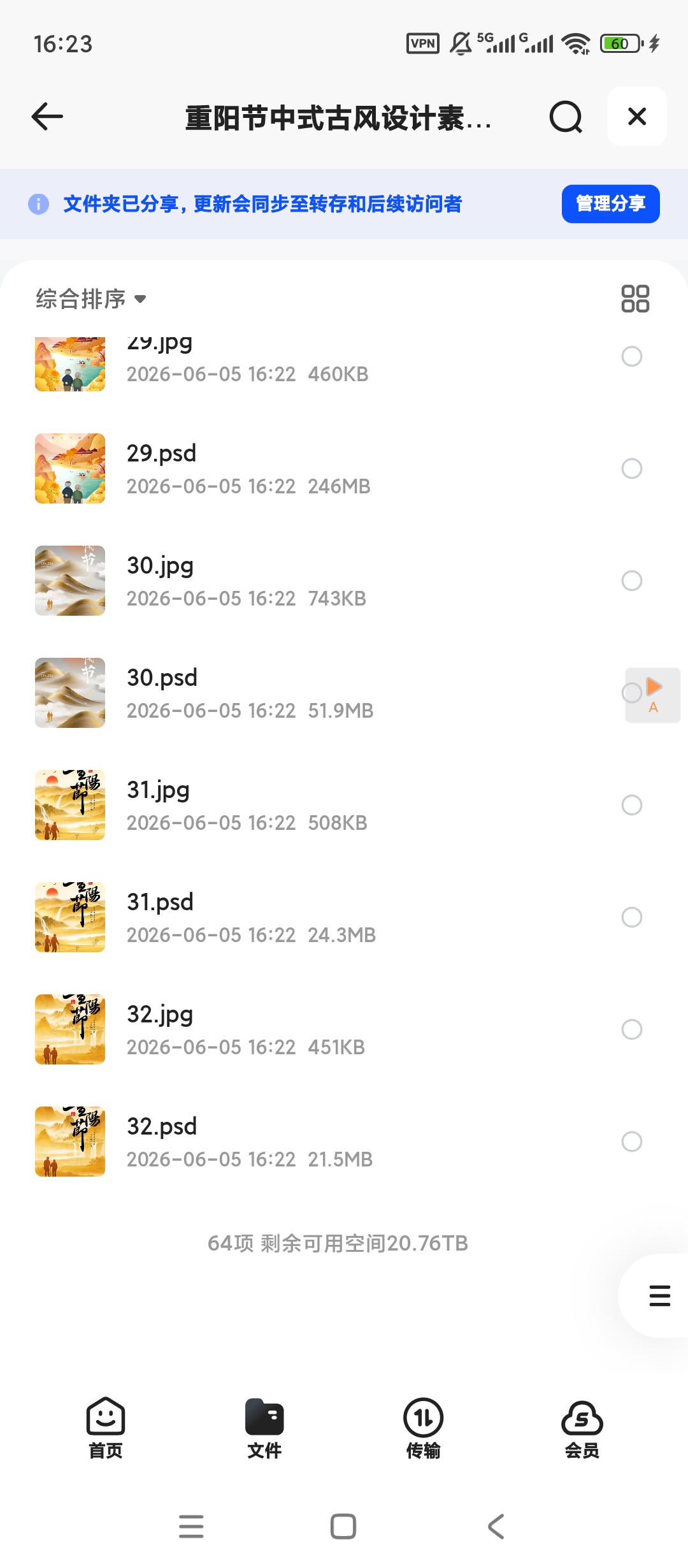
Task: Expand the 综合排序 sort dropdown
Action: point(91,298)
